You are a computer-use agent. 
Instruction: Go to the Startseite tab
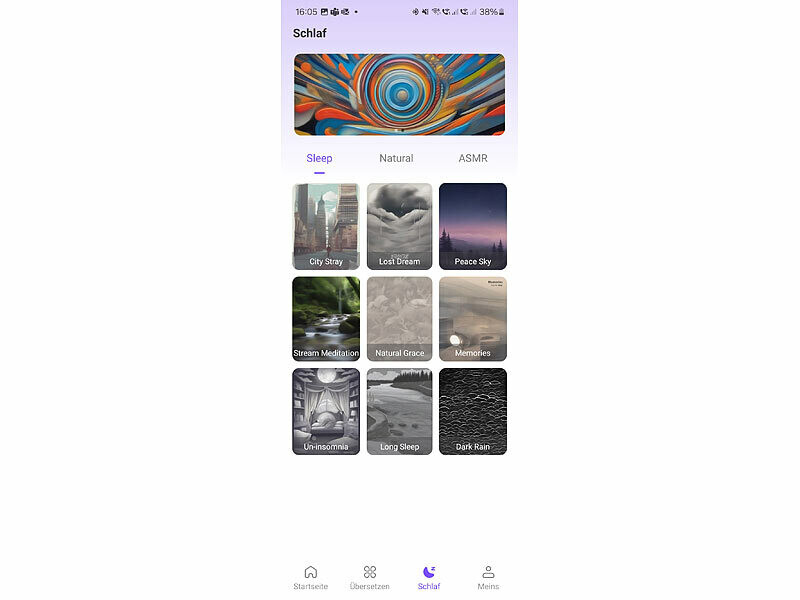click(310, 577)
